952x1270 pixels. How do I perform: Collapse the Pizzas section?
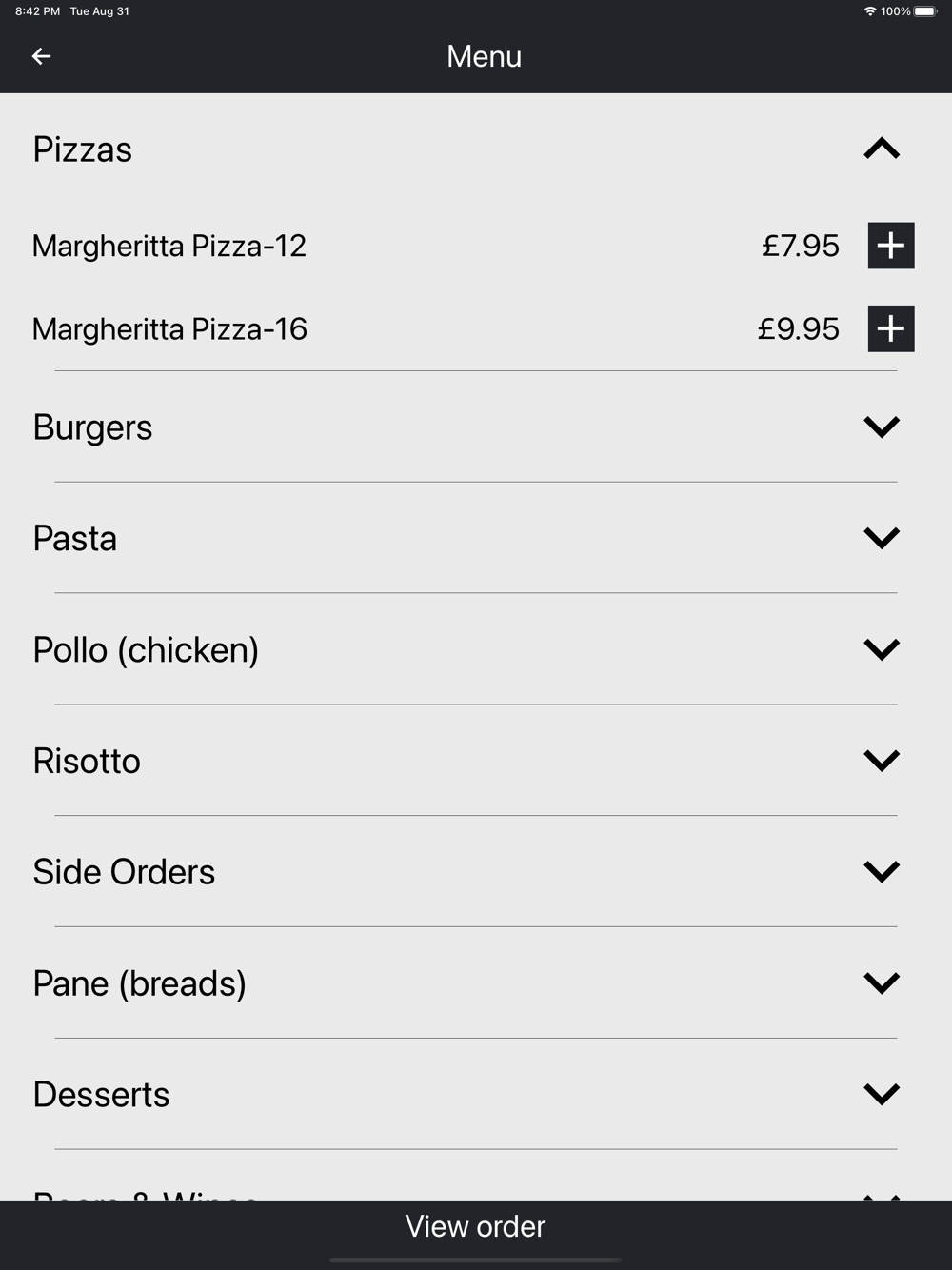[881, 149]
